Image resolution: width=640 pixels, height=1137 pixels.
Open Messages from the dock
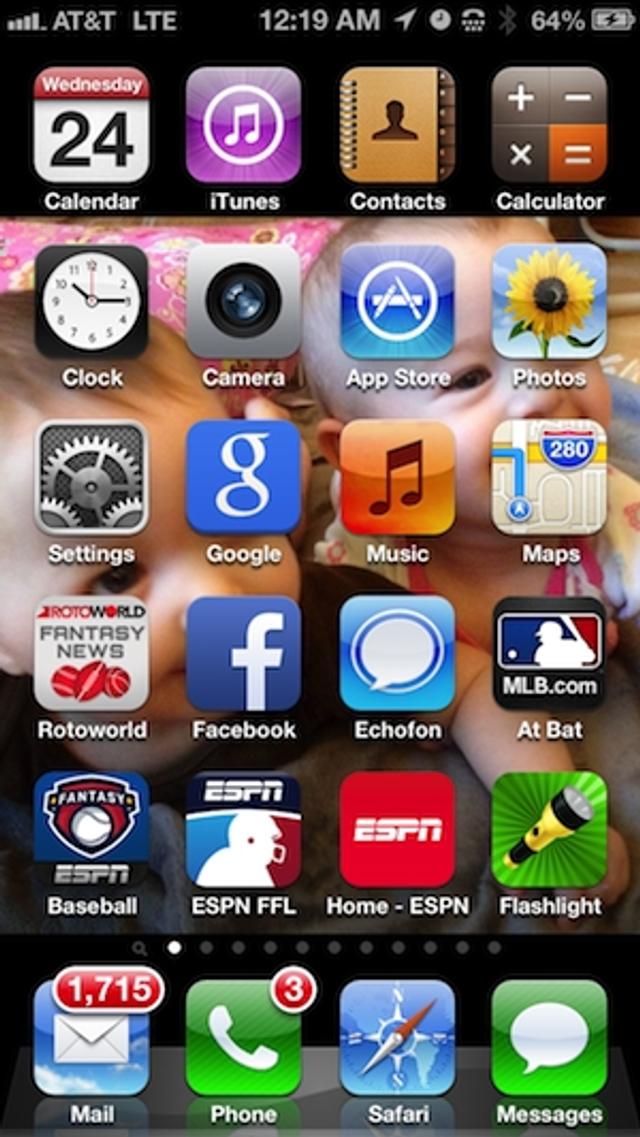tap(549, 1038)
